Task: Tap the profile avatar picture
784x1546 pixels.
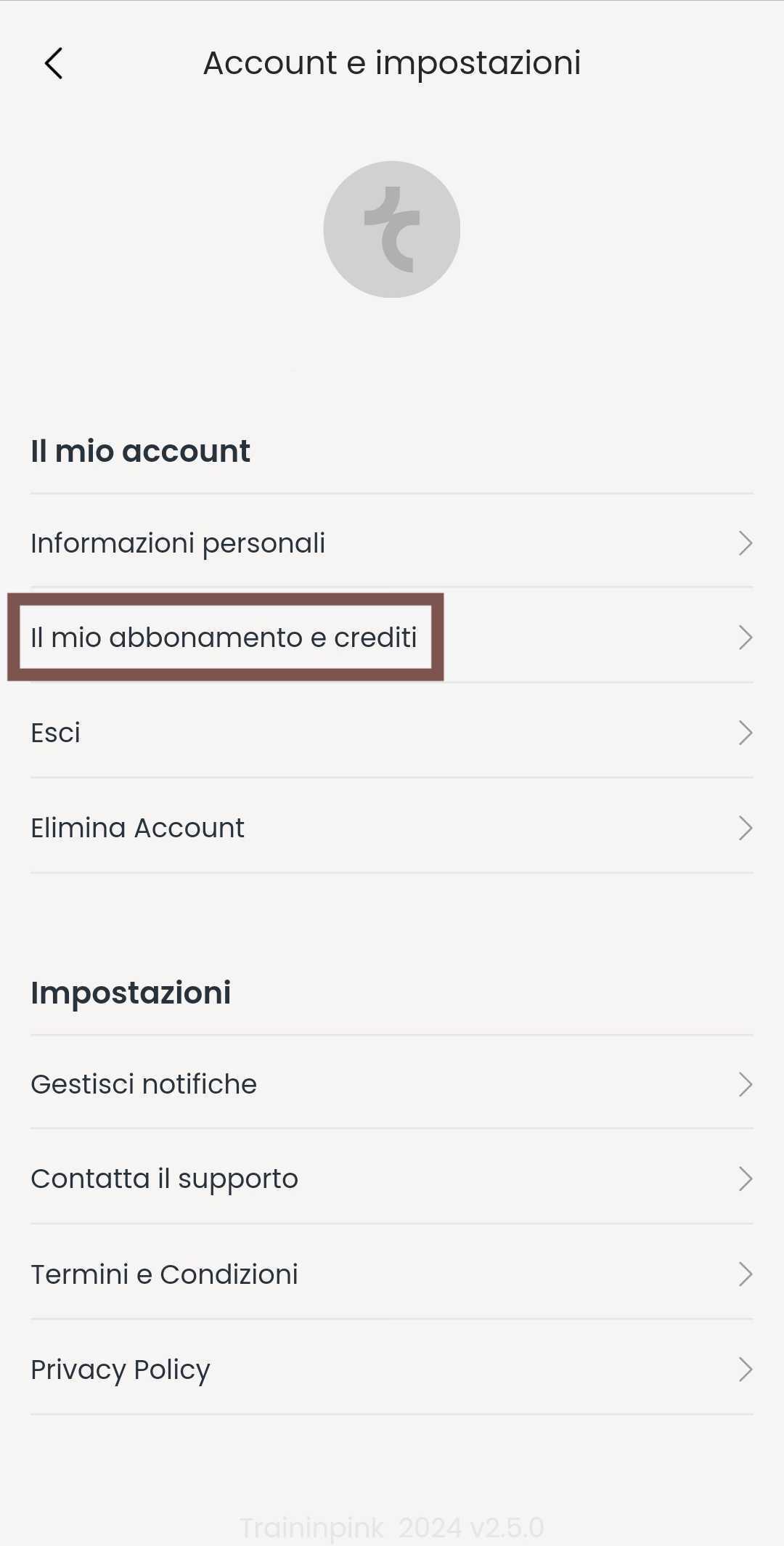Action: tap(391, 229)
